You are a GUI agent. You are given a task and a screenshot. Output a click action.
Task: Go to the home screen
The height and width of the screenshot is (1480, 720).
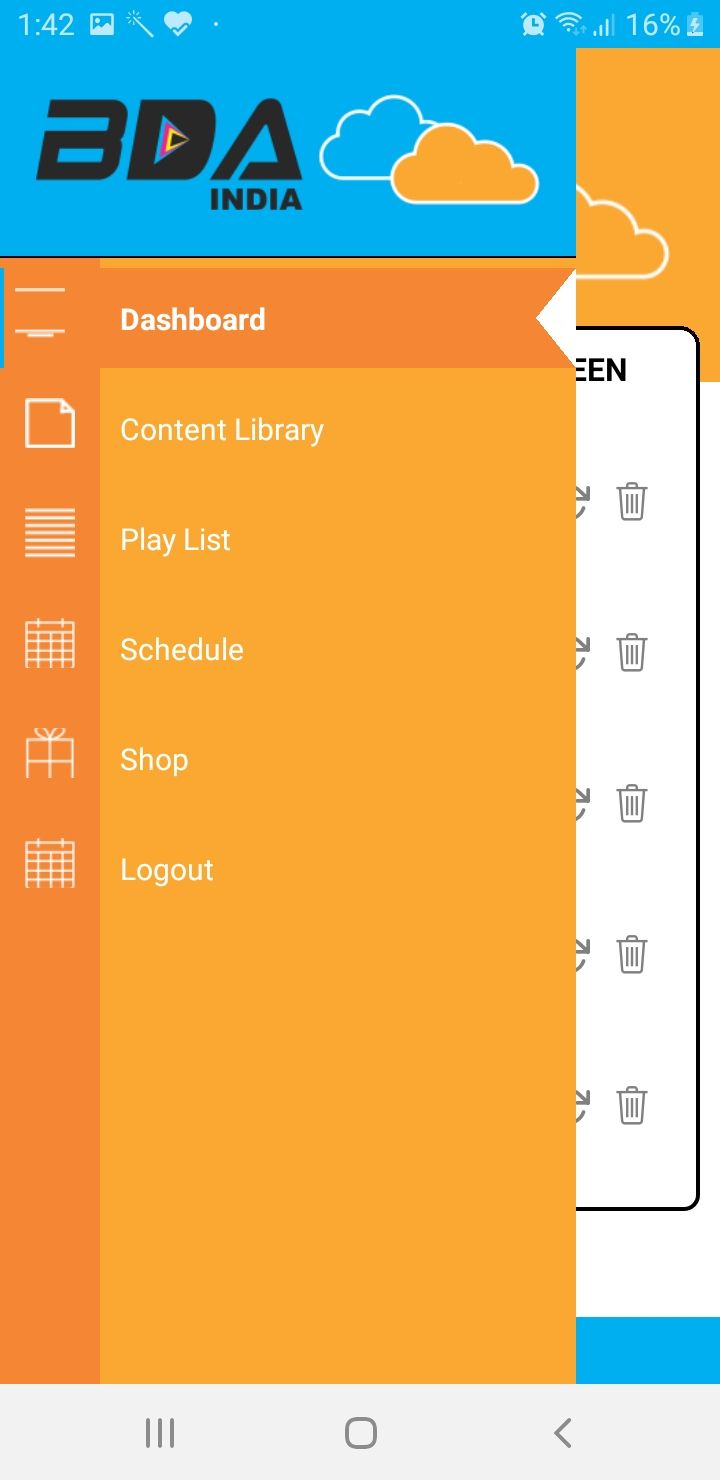click(x=360, y=1433)
